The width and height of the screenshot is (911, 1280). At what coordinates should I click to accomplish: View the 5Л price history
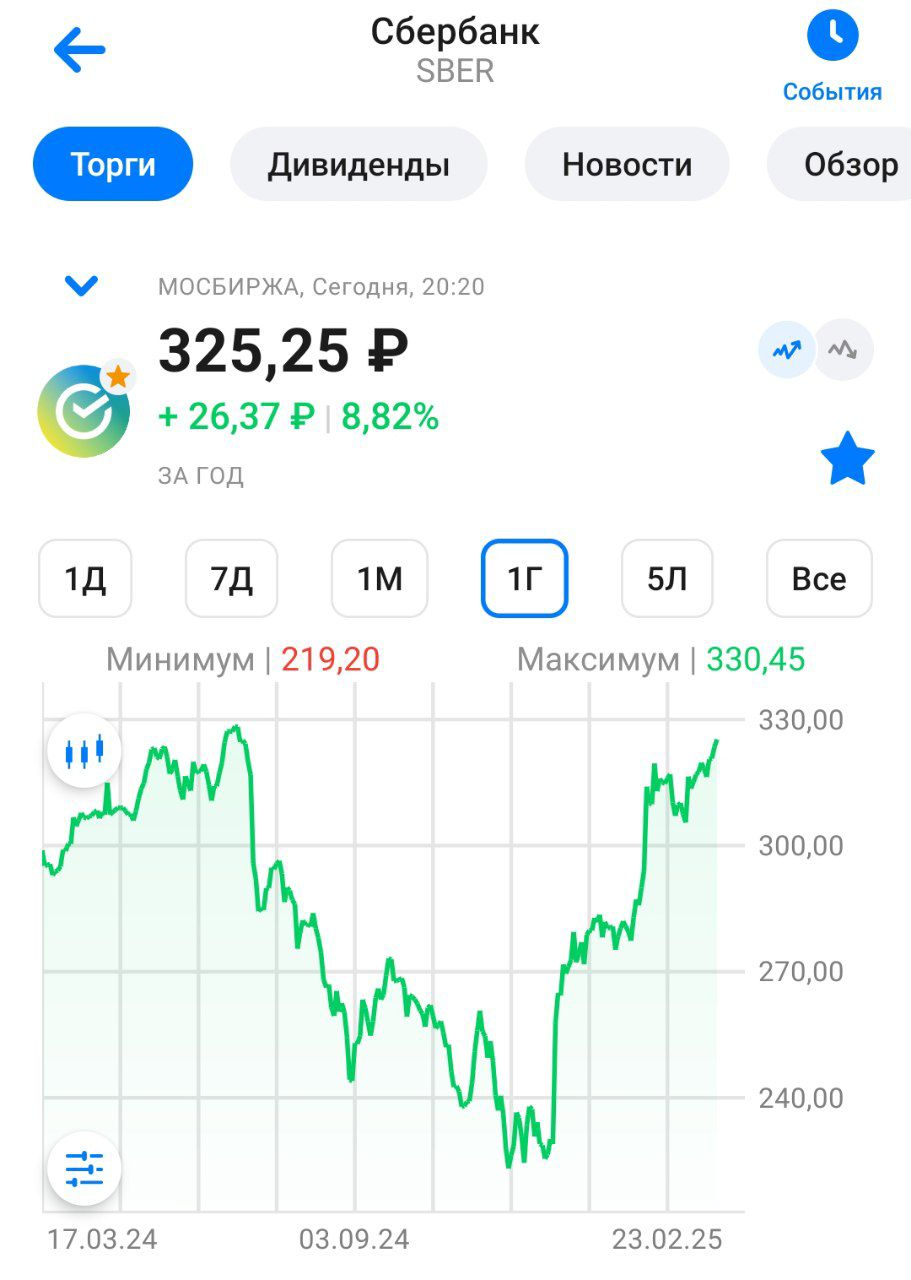click(x=667, y=579)
